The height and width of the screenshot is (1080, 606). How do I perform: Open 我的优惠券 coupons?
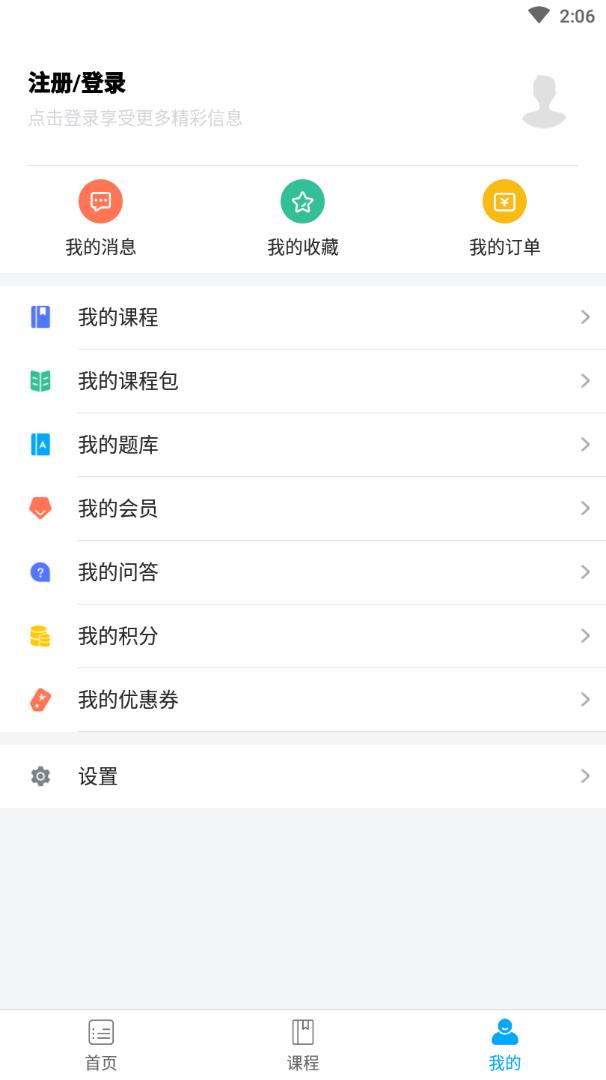(x=303, y=700)
